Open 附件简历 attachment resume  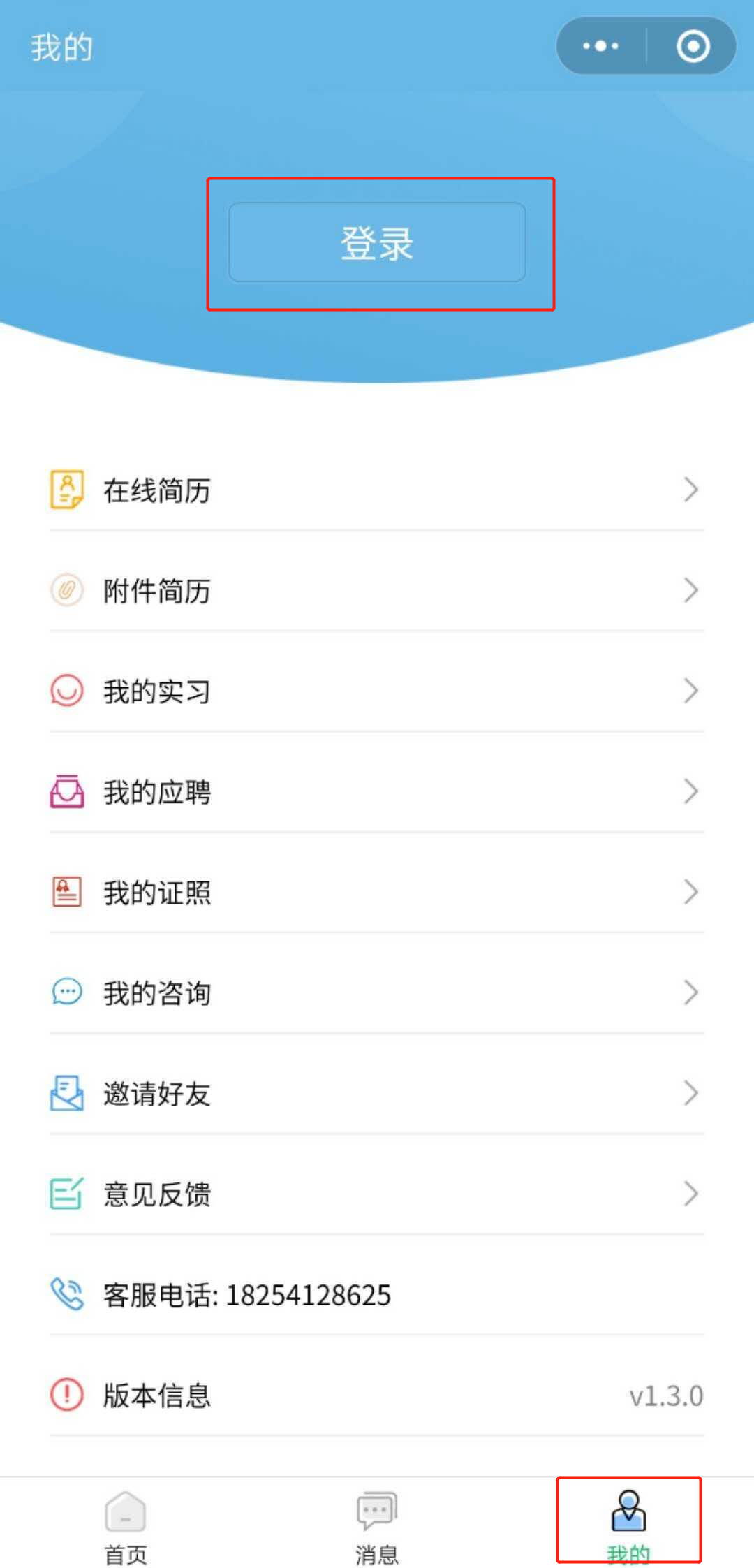[377, 591]
